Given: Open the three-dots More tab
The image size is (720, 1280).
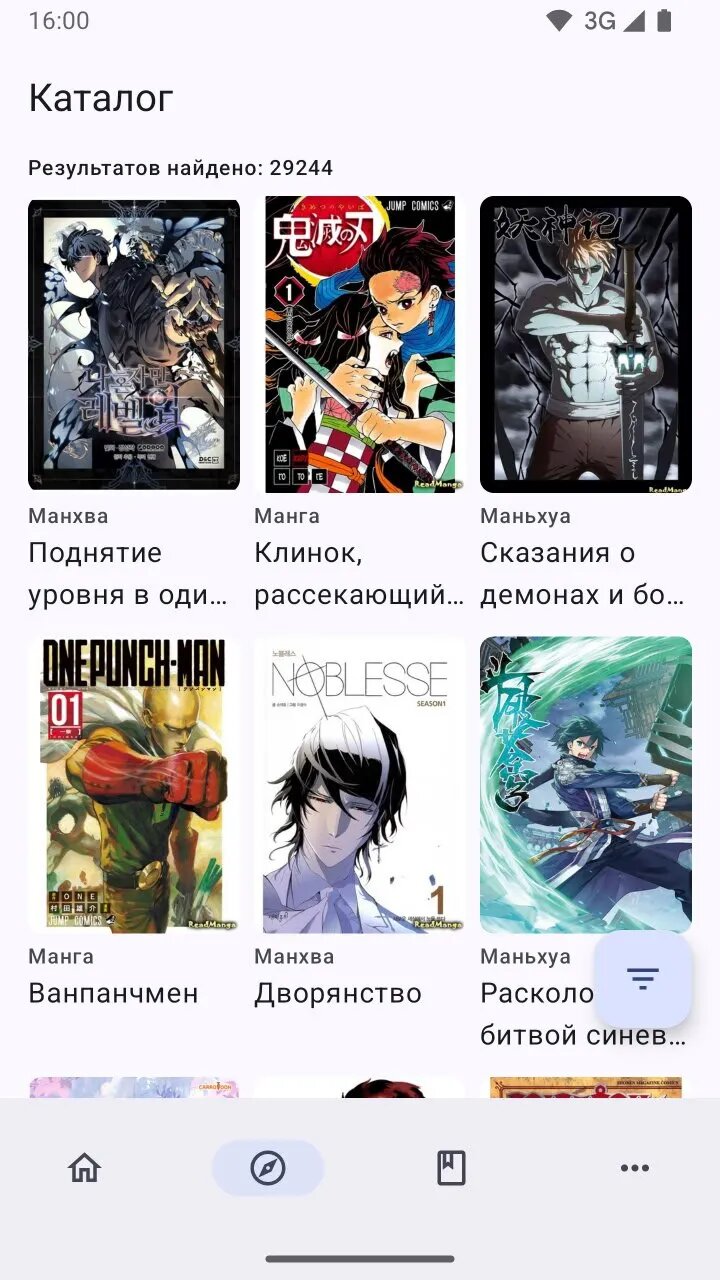Looking at the screenshot, I should click(634, 1167).
